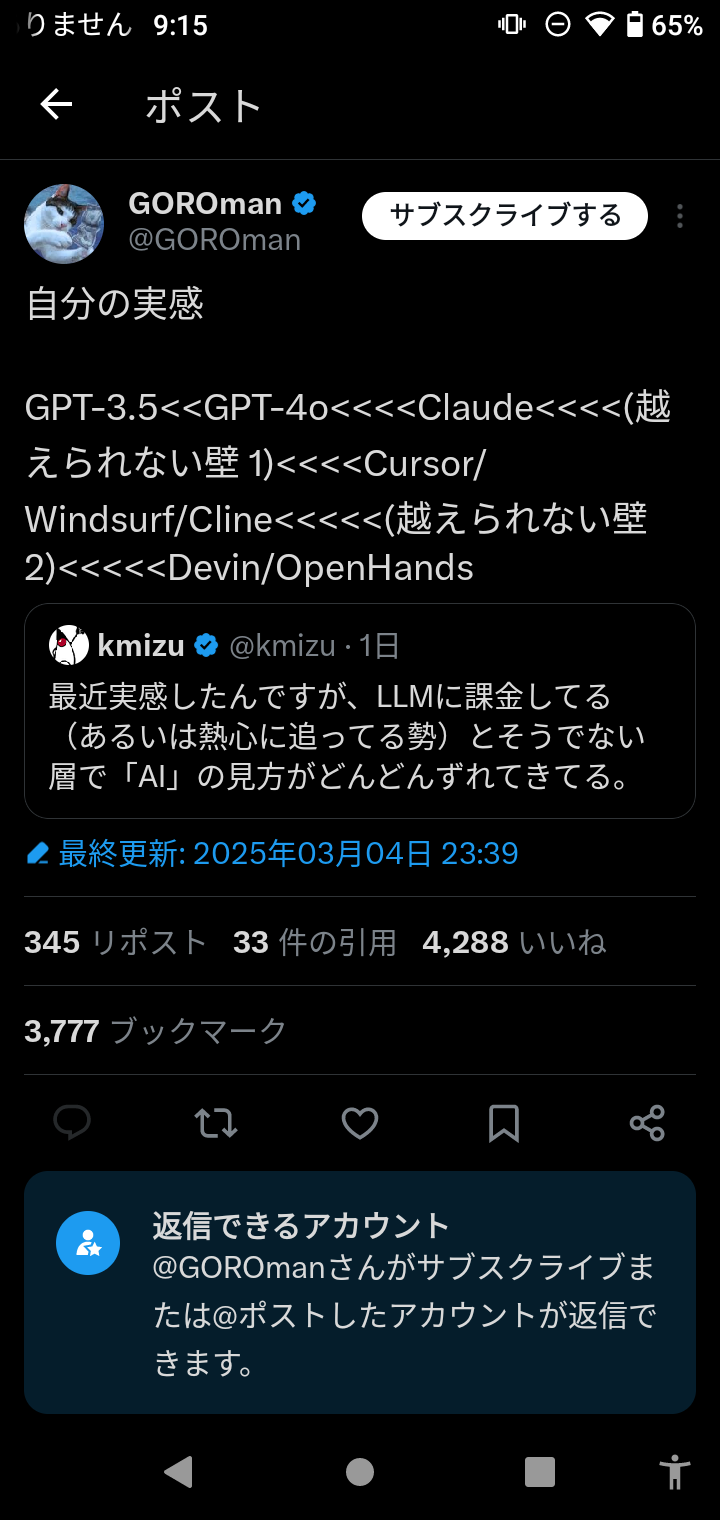Like GOROman's post

coord(360,1123)
